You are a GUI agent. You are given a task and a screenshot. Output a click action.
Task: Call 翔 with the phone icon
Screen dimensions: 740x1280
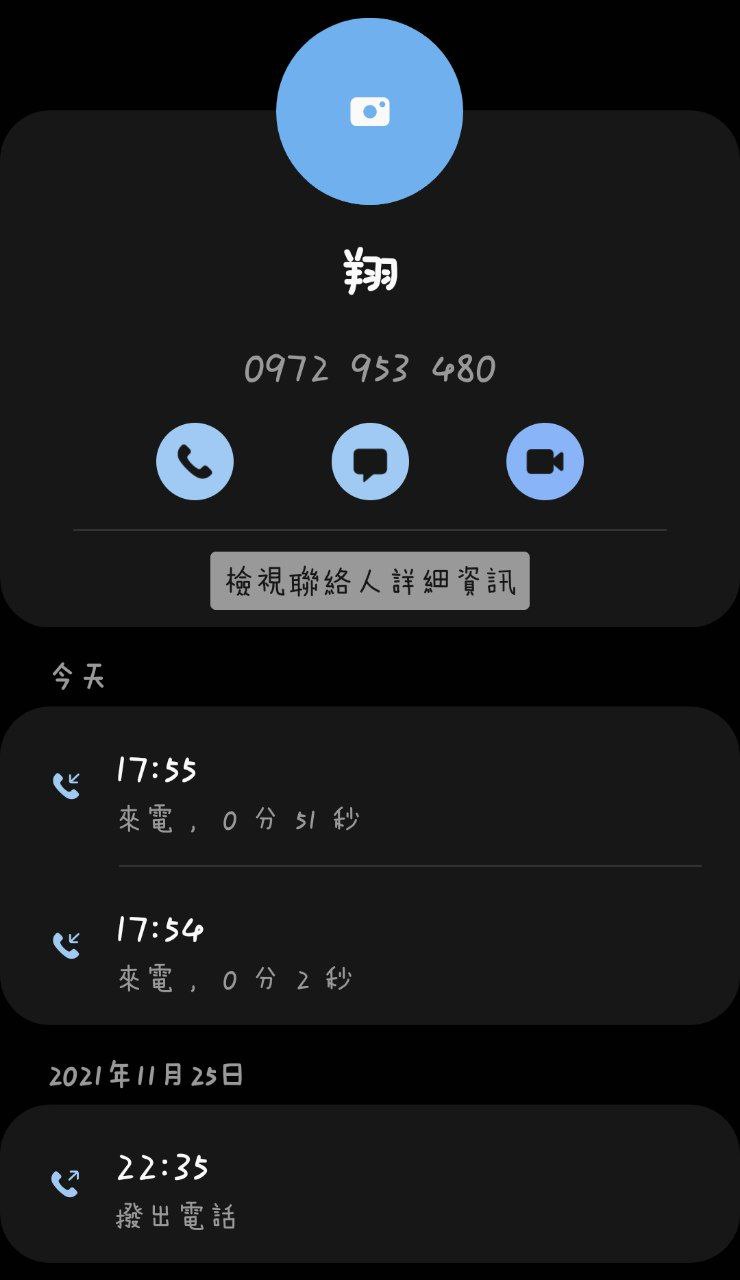click(x=195, y=461)
